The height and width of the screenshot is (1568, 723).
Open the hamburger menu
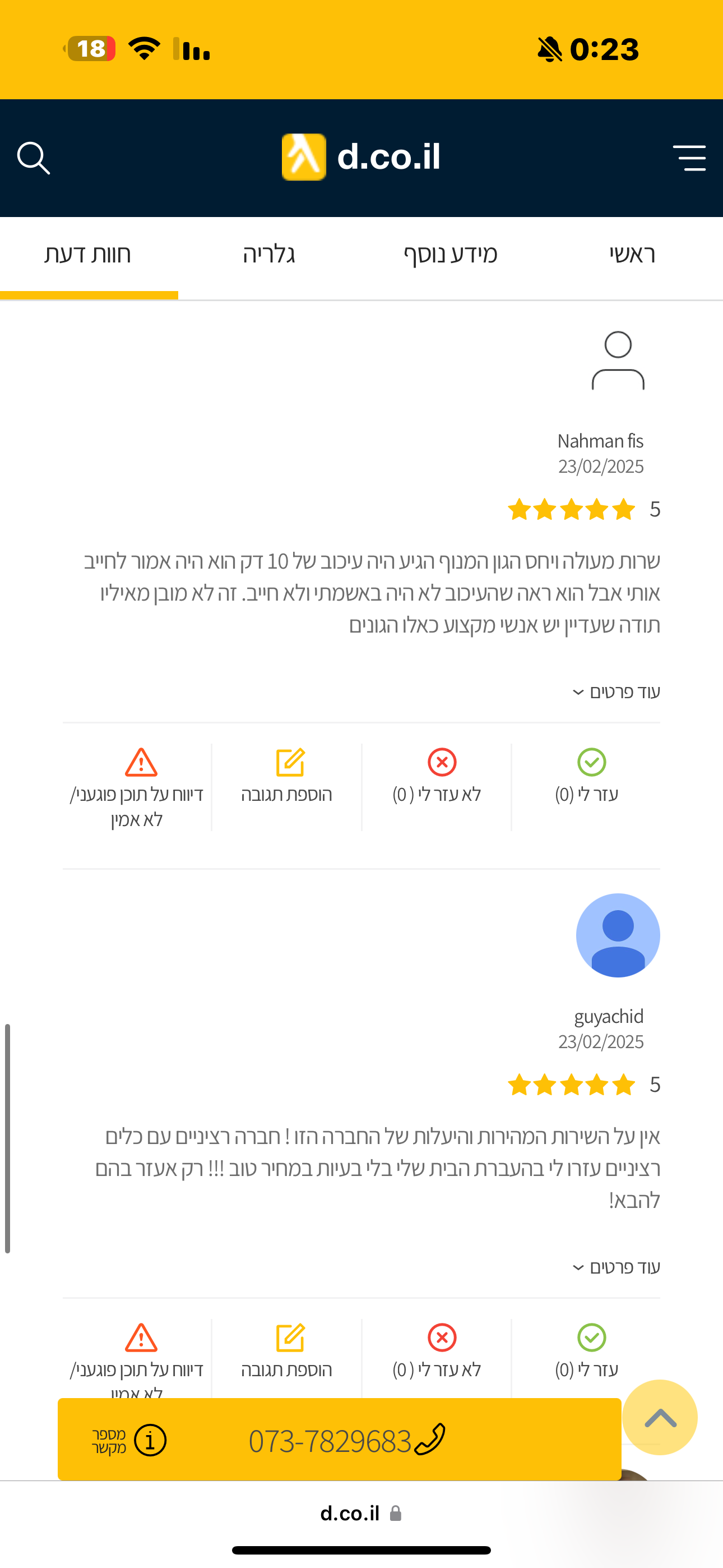689,158
